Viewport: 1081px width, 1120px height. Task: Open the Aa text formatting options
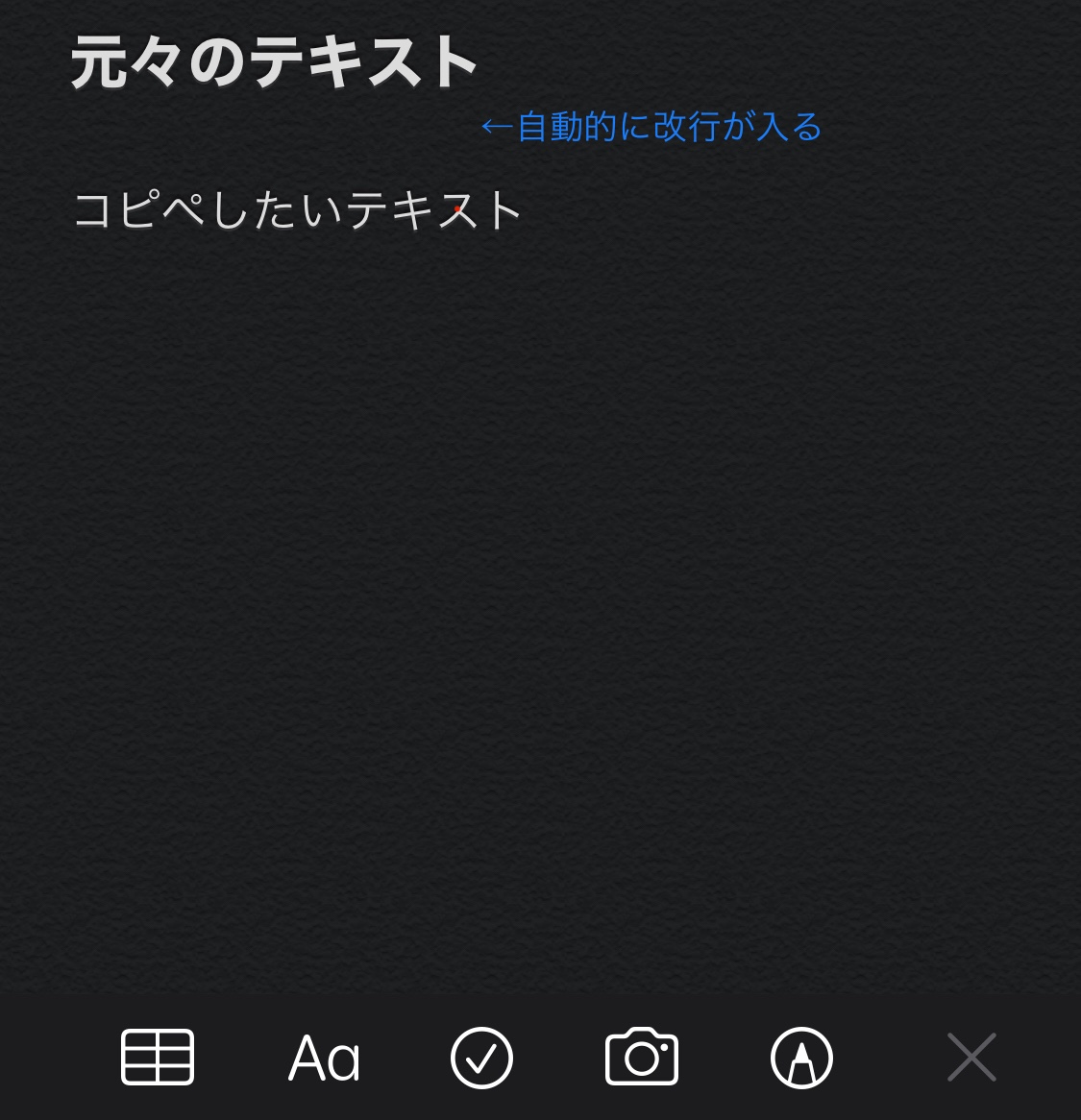point(324,1059)
